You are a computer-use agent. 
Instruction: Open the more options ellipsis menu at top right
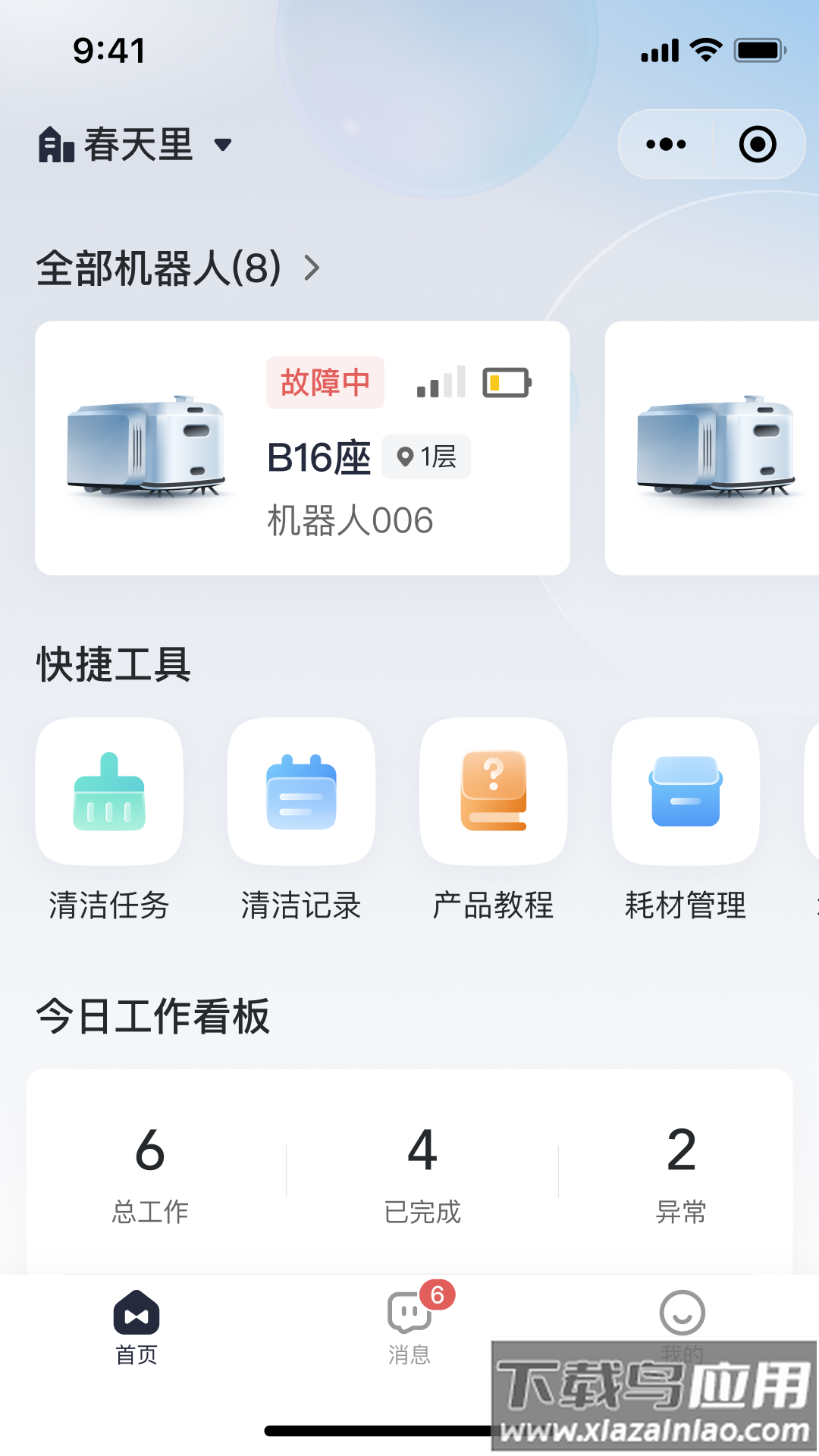click(x=666, y=144)
